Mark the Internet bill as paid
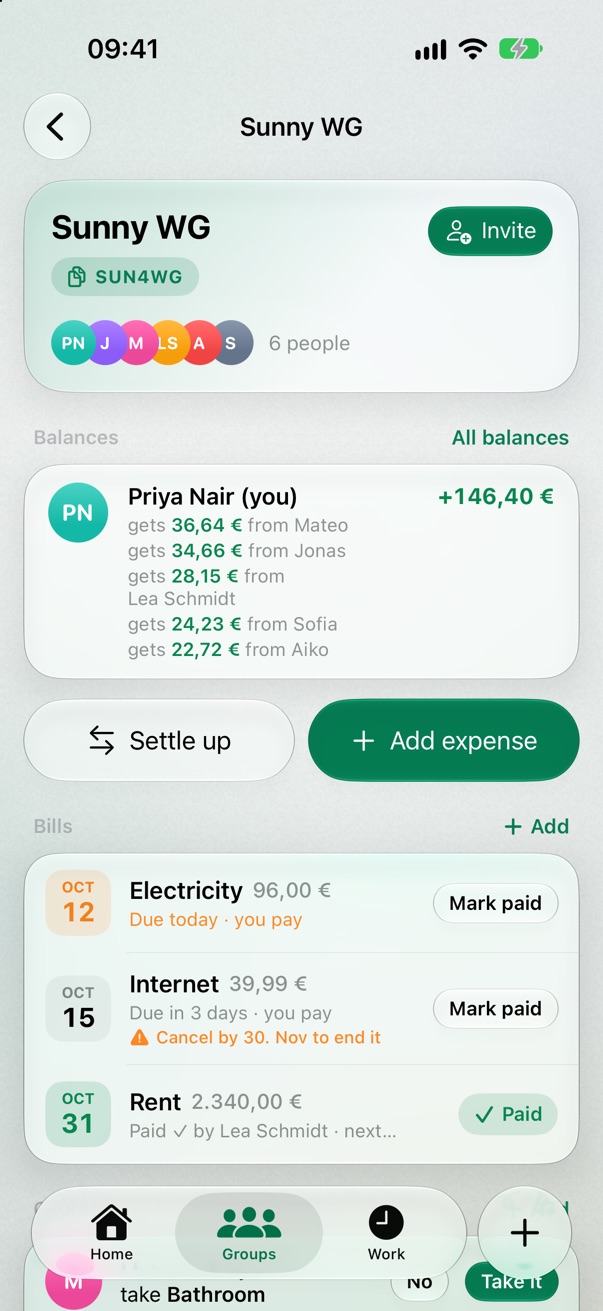This screenshot has width=603, height=1311. [x=495, y=1009]
